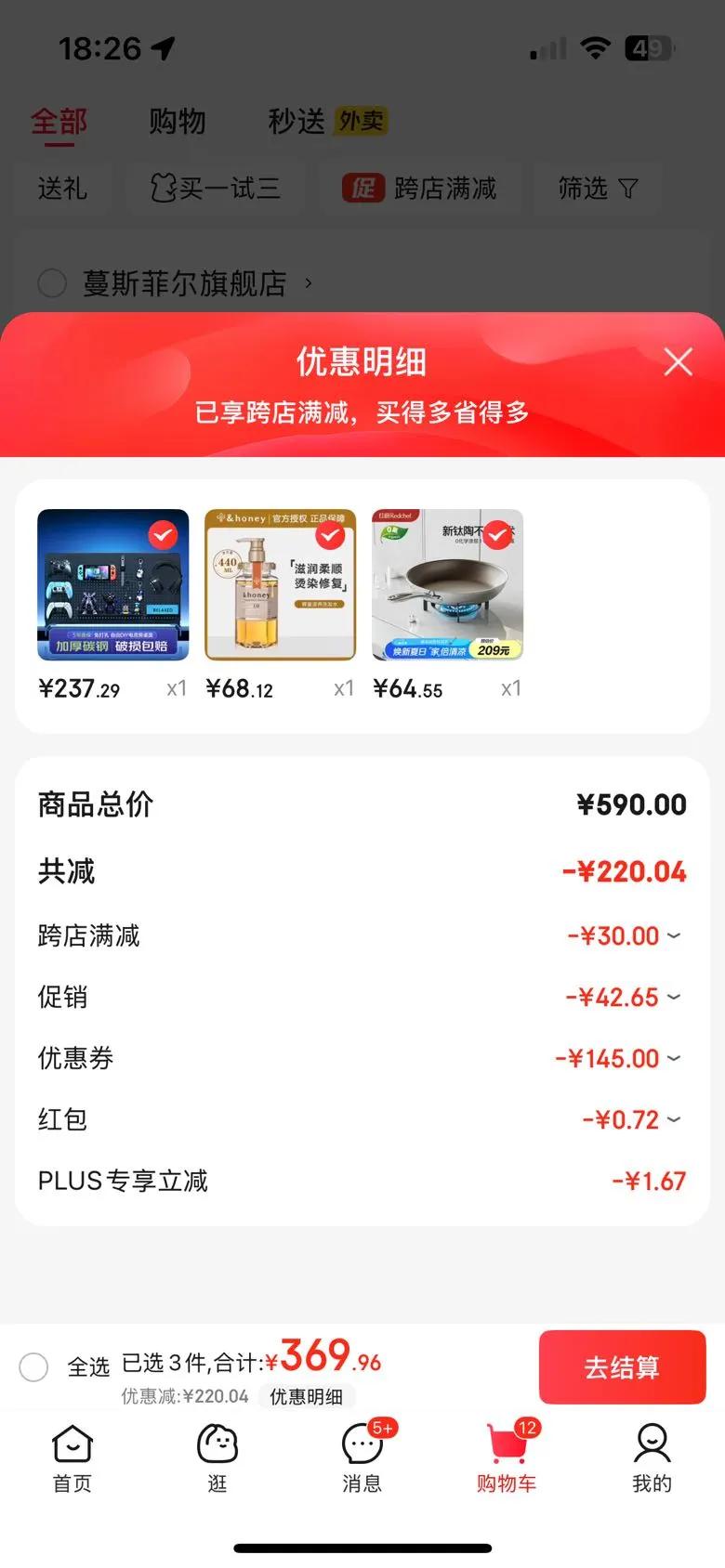725x1568 pixels.
Task: Close the 优惠明细 discount details sheet
Action: pyautogui.click(x=678, y=361)
